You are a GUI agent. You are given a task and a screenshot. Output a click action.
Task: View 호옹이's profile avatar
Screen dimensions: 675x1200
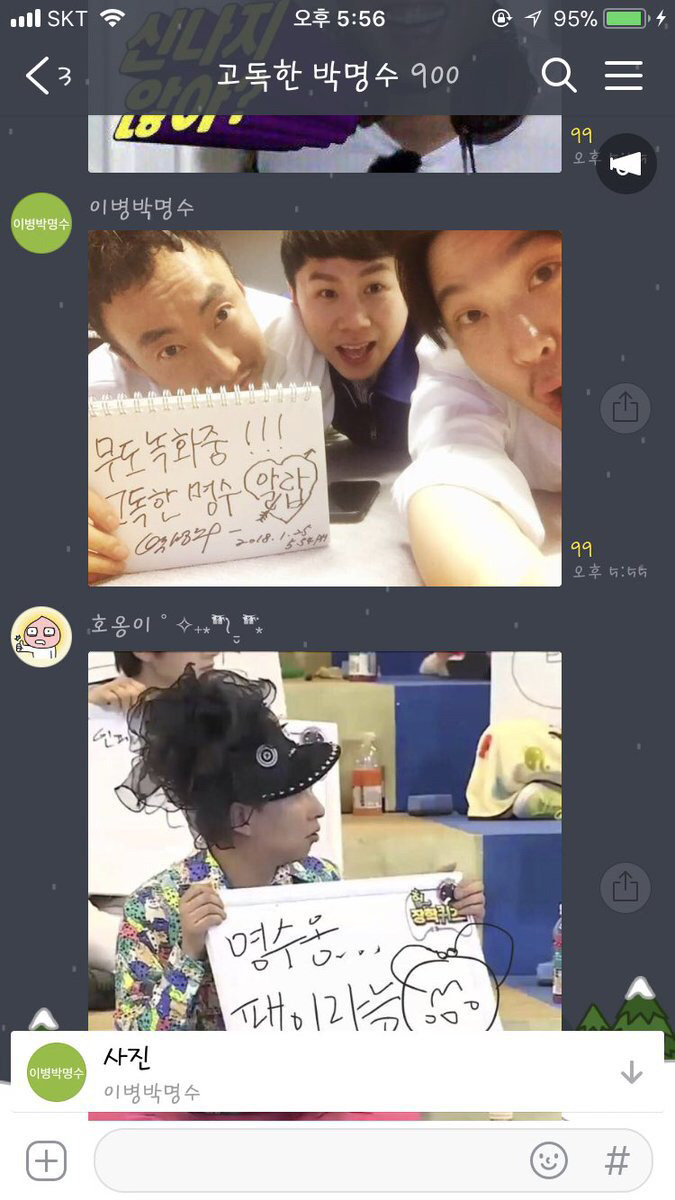click(x=41, y=637)
